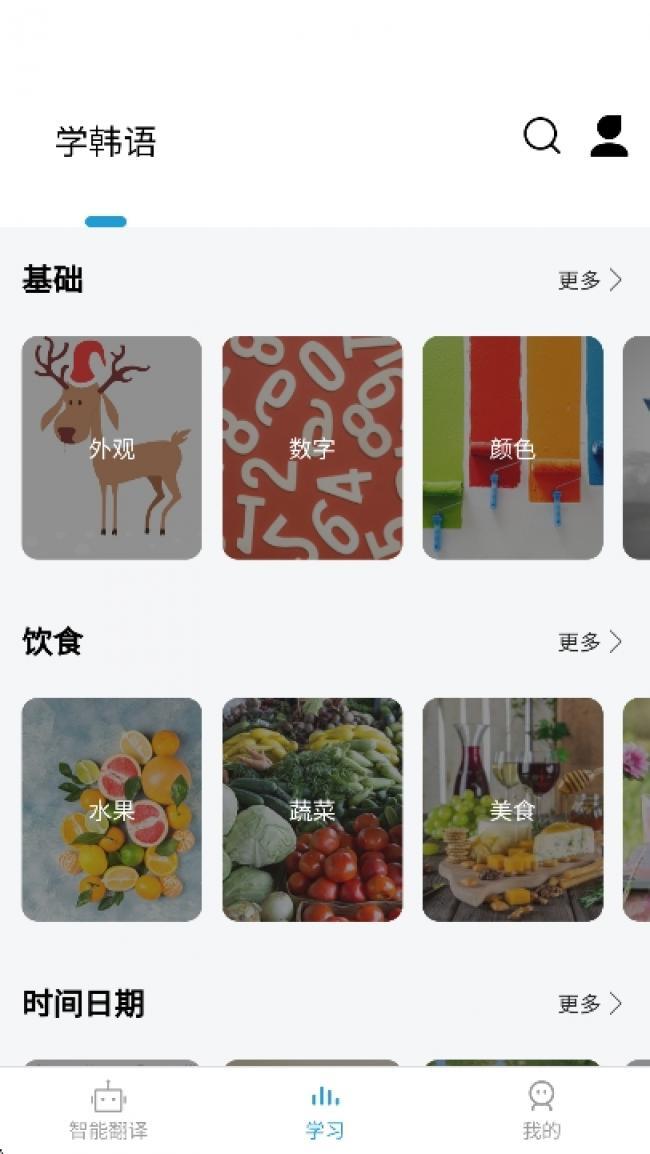
Task: Open the 颜色 lesson card
Action: coord(512,447)
